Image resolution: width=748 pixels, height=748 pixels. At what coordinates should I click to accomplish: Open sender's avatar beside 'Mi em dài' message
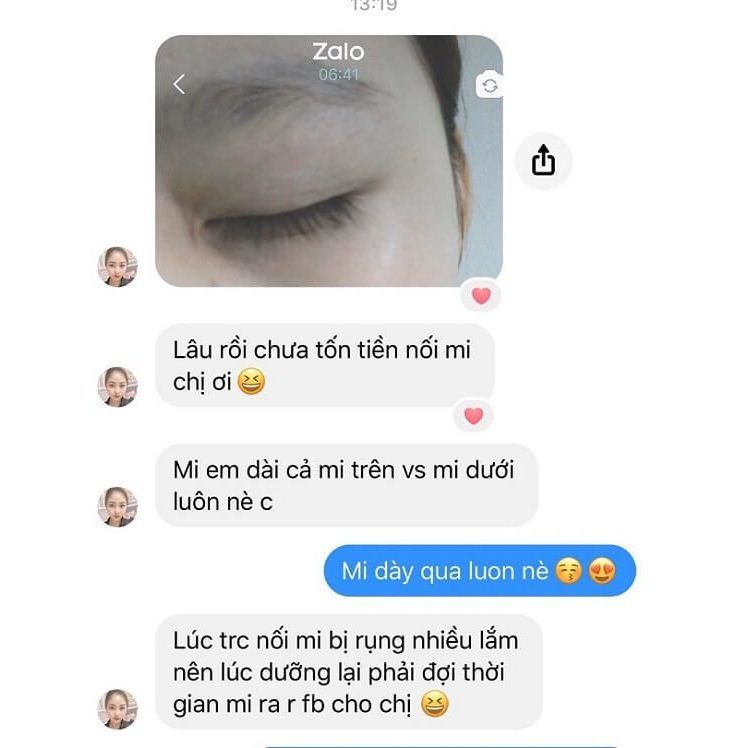pyautogui.click(x=117, y=507)
